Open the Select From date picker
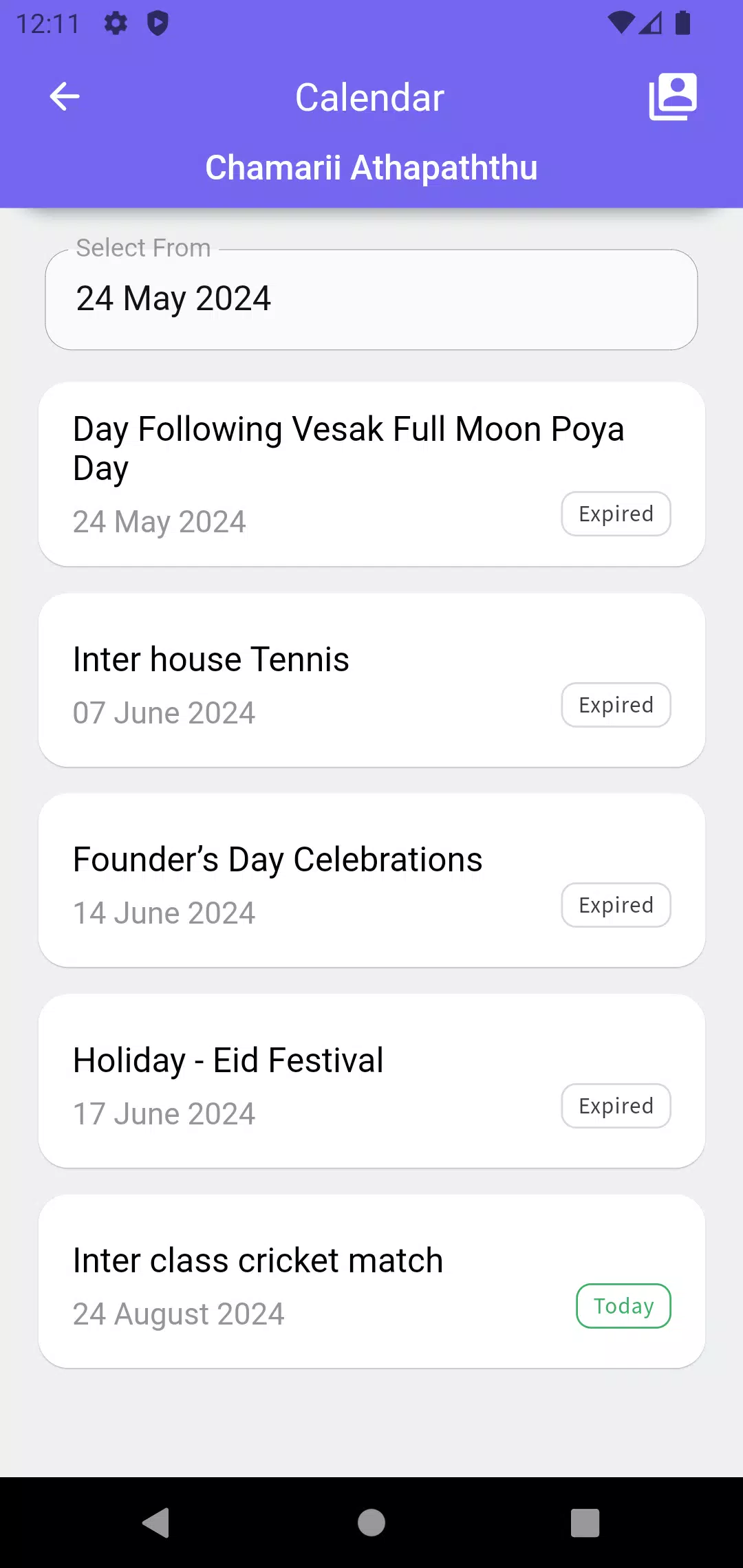 click(371, 299)
